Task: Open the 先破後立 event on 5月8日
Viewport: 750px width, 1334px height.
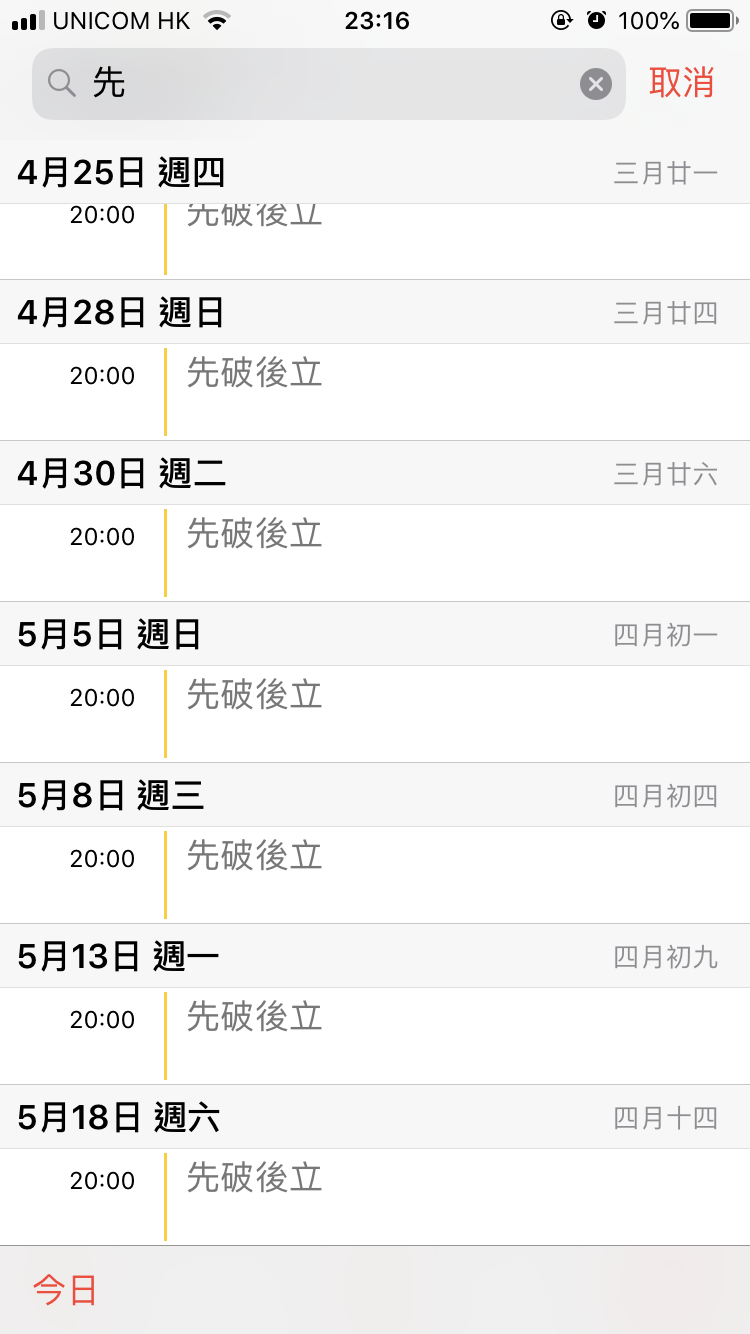Action: tap(375, 875)
